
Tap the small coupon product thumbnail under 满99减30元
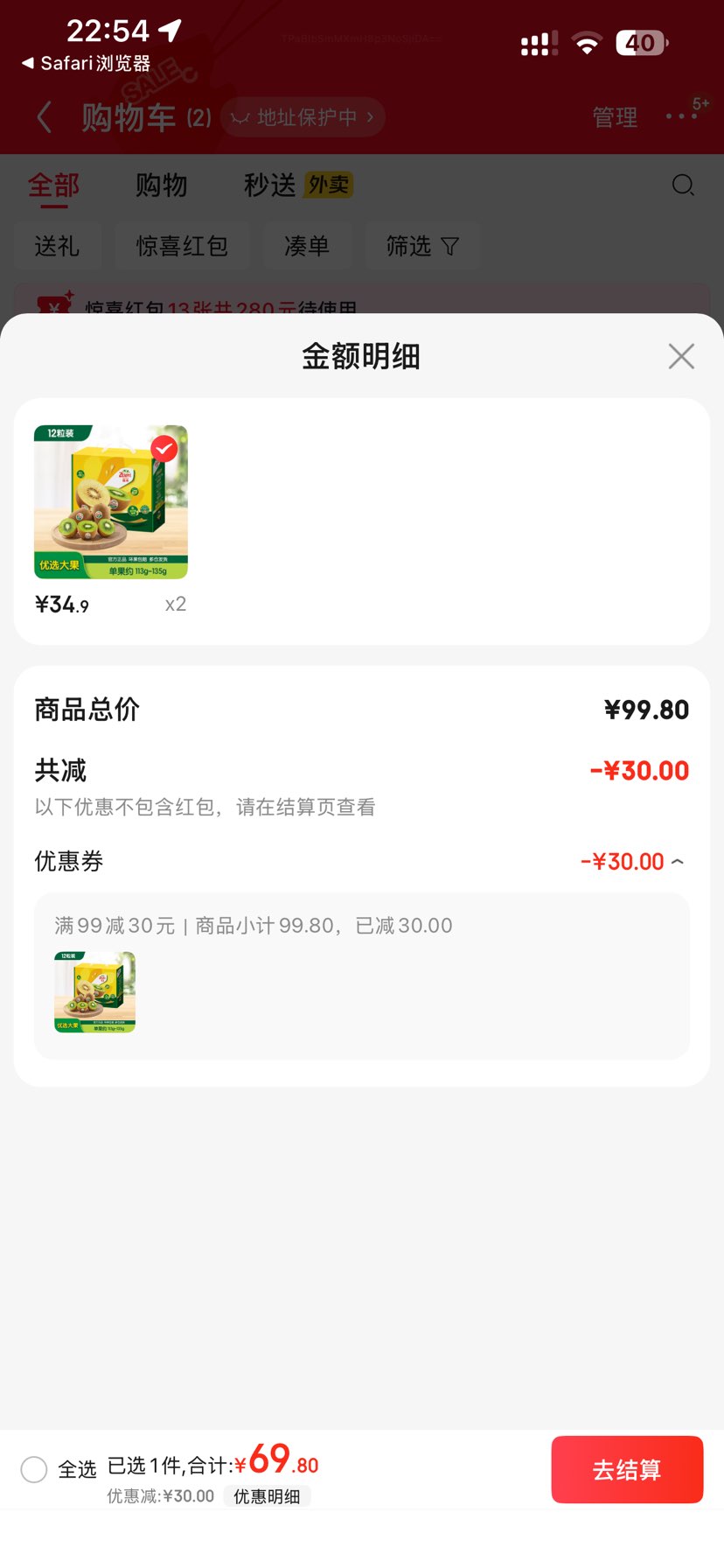point(94,991)
